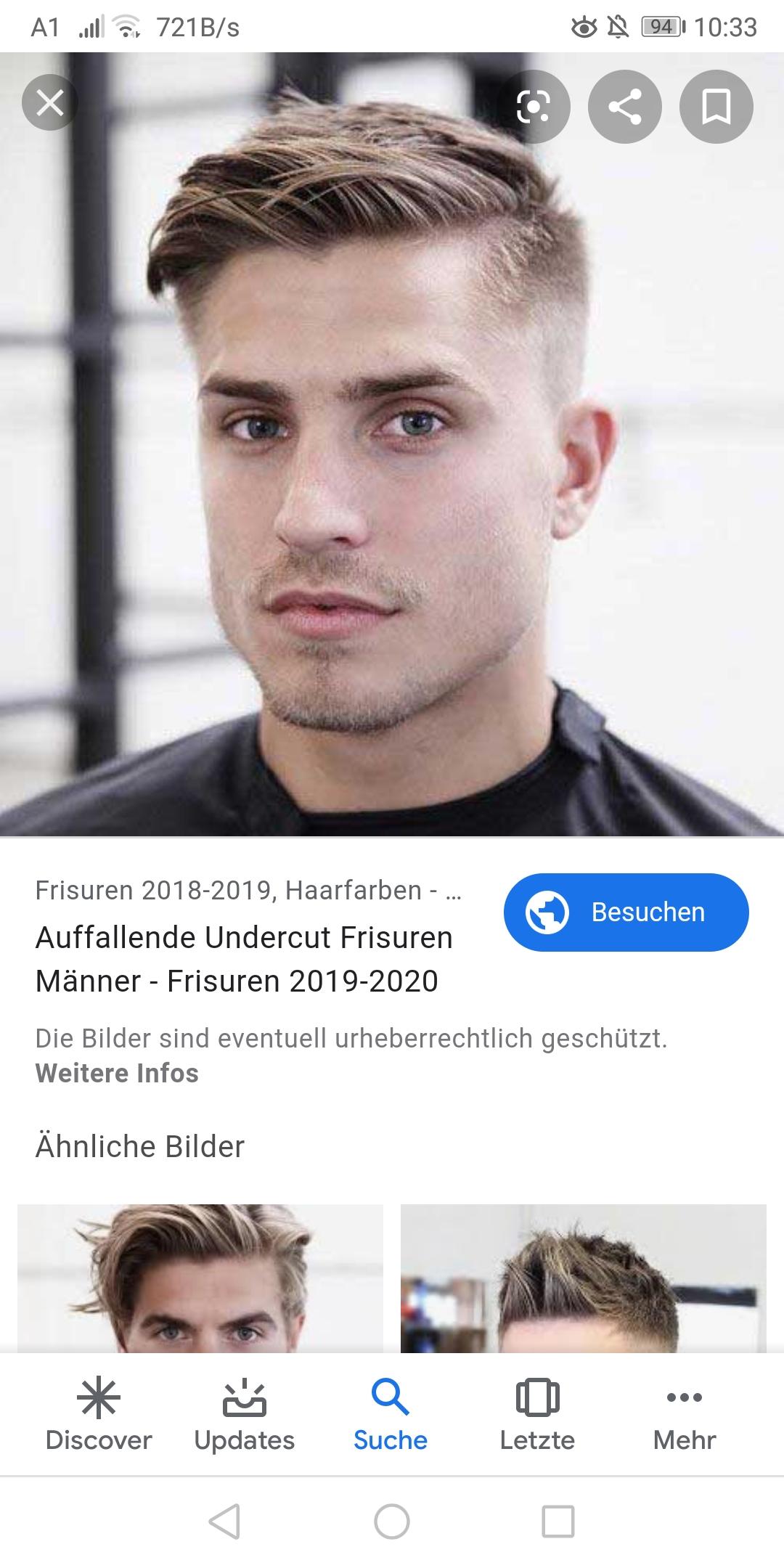This screenshot has width=784, height=1568.
Task: Open Google Lens visual search icon
Action: (x=533, y=107)
